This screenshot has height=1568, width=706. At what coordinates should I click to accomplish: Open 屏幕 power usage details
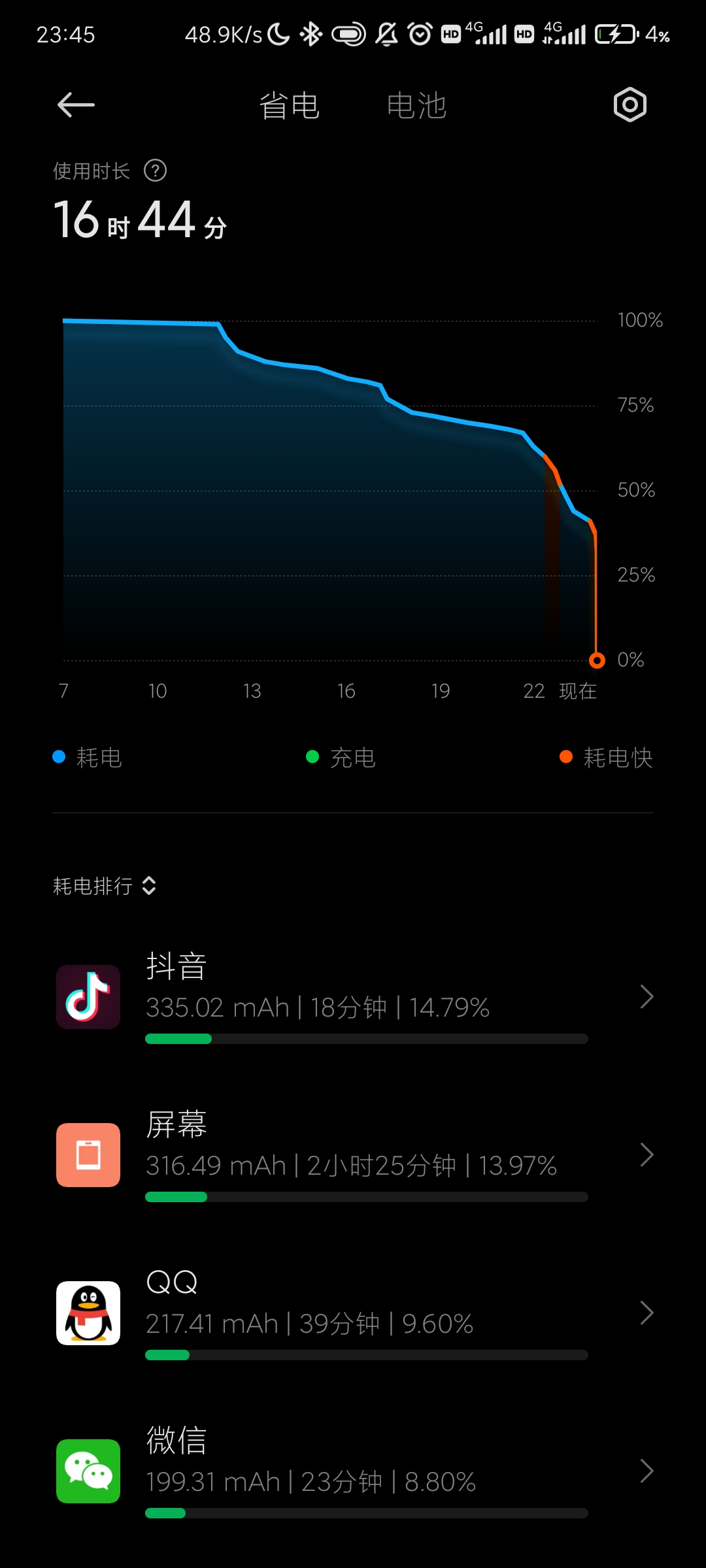353,1155
